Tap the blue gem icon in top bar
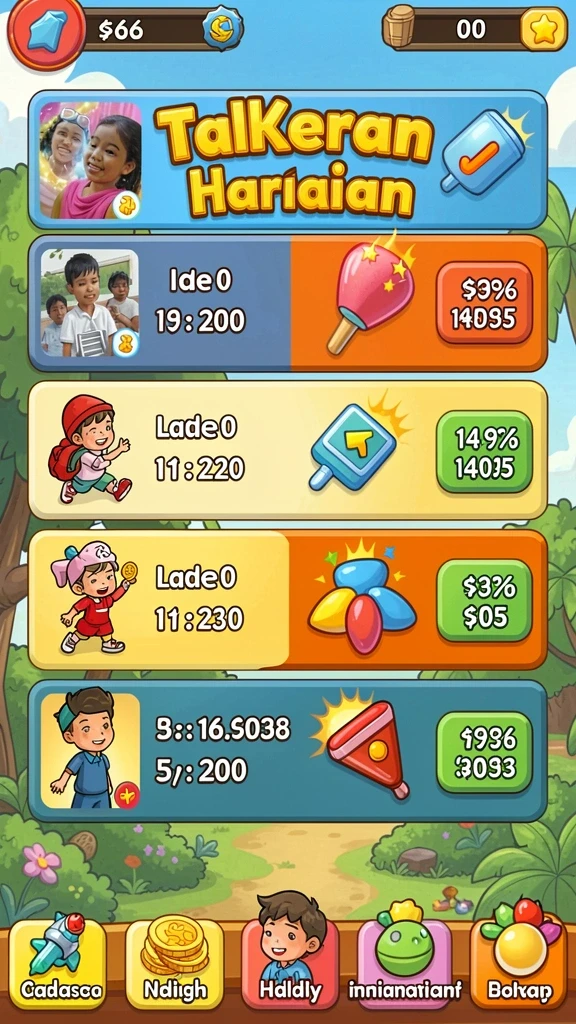 point(46,31)
